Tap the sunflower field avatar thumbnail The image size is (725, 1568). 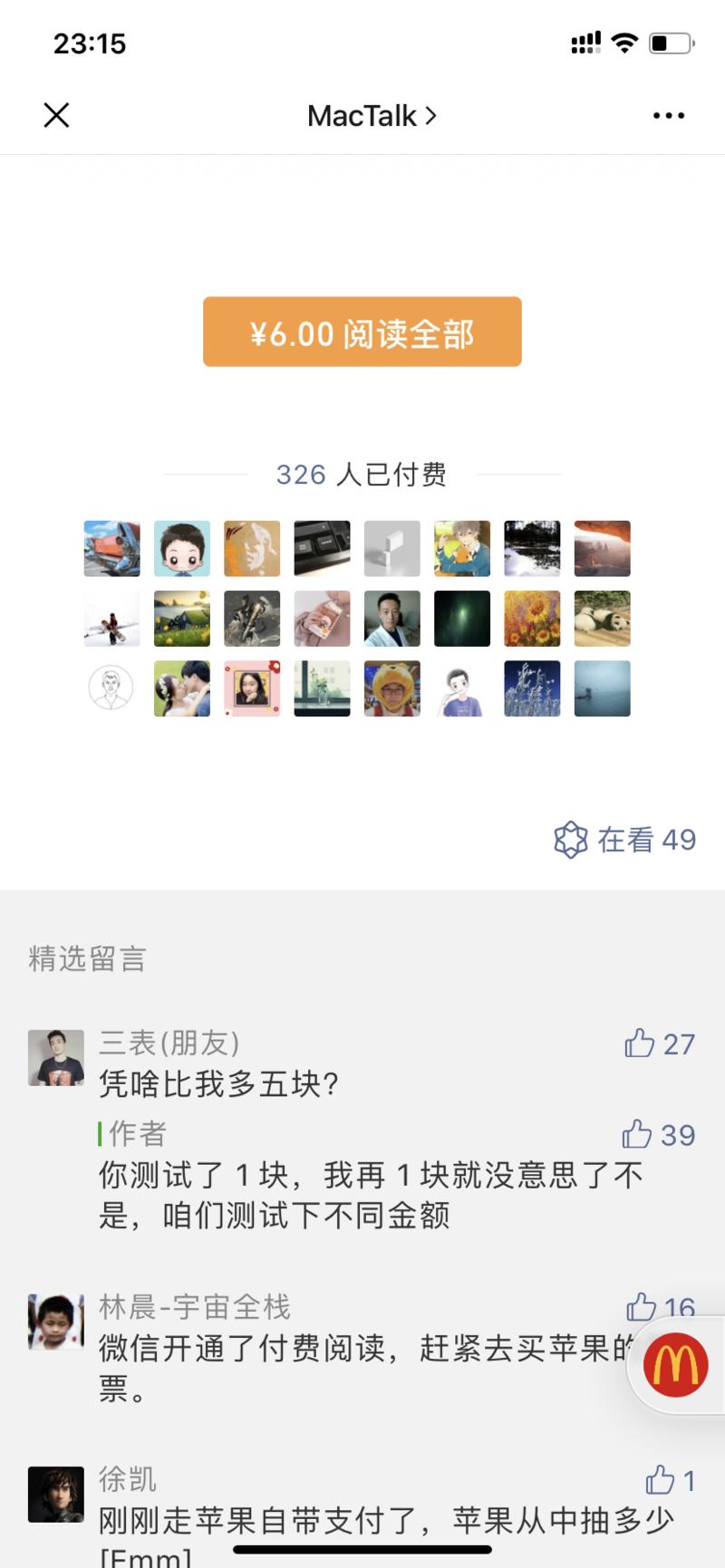pyautogui.click(x=532, y=619)
